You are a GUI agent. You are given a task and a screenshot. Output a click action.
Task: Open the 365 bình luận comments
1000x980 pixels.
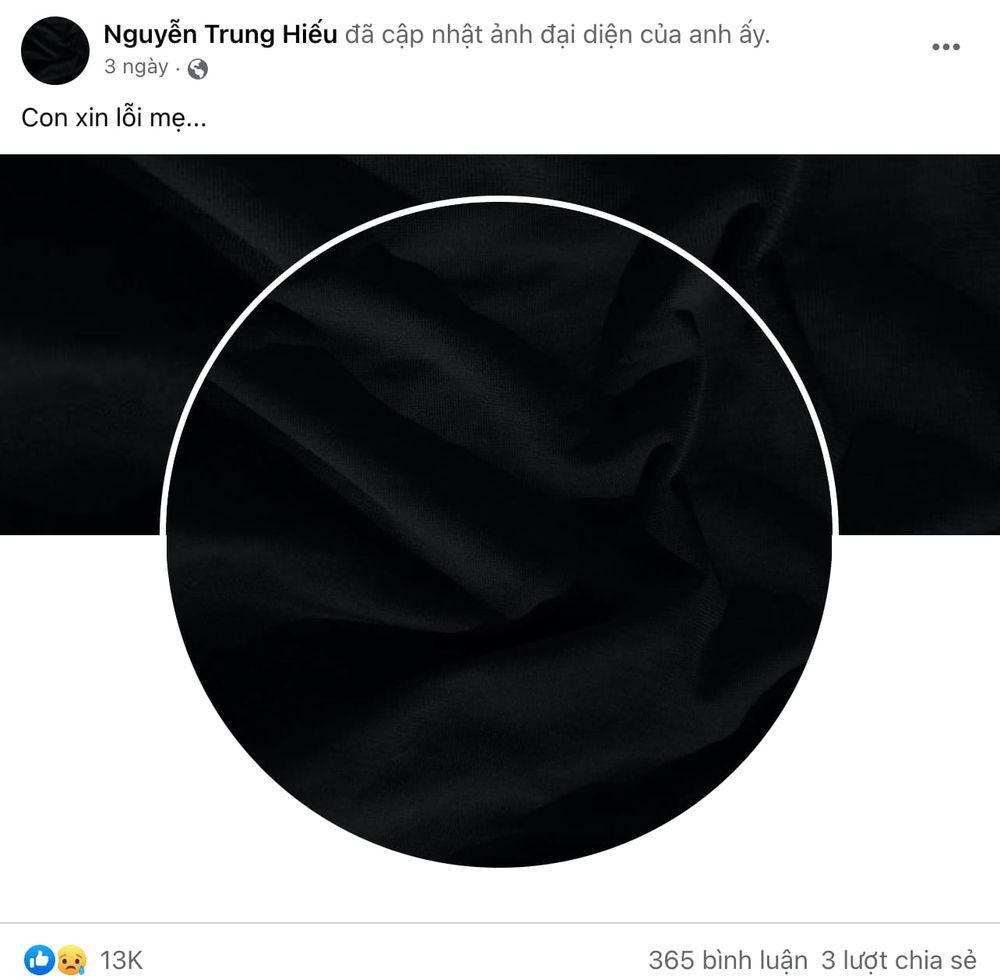click(x=727, y=960)
